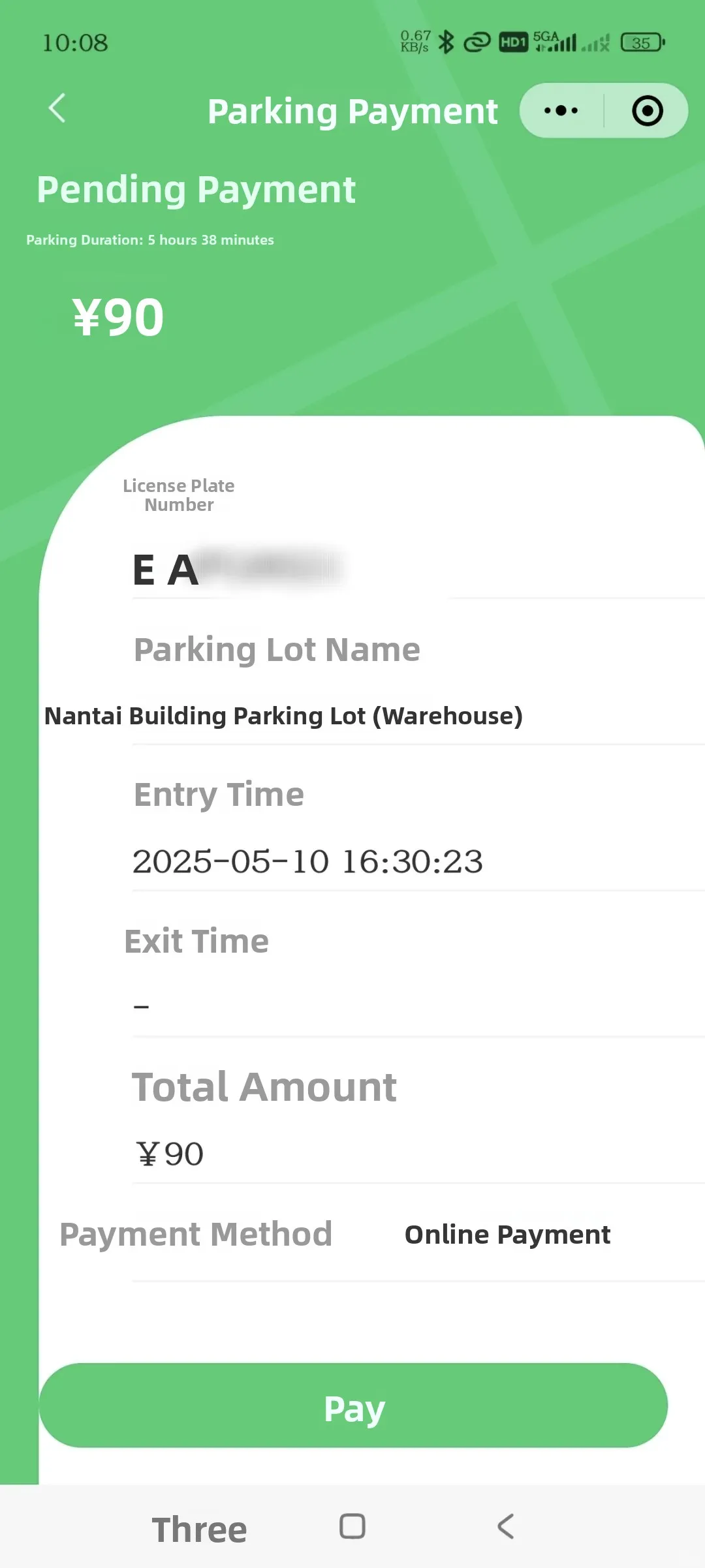Screen dimensions: 705x1568
Task: Go back using the header arrow
Action: click(x=57, y=108)
